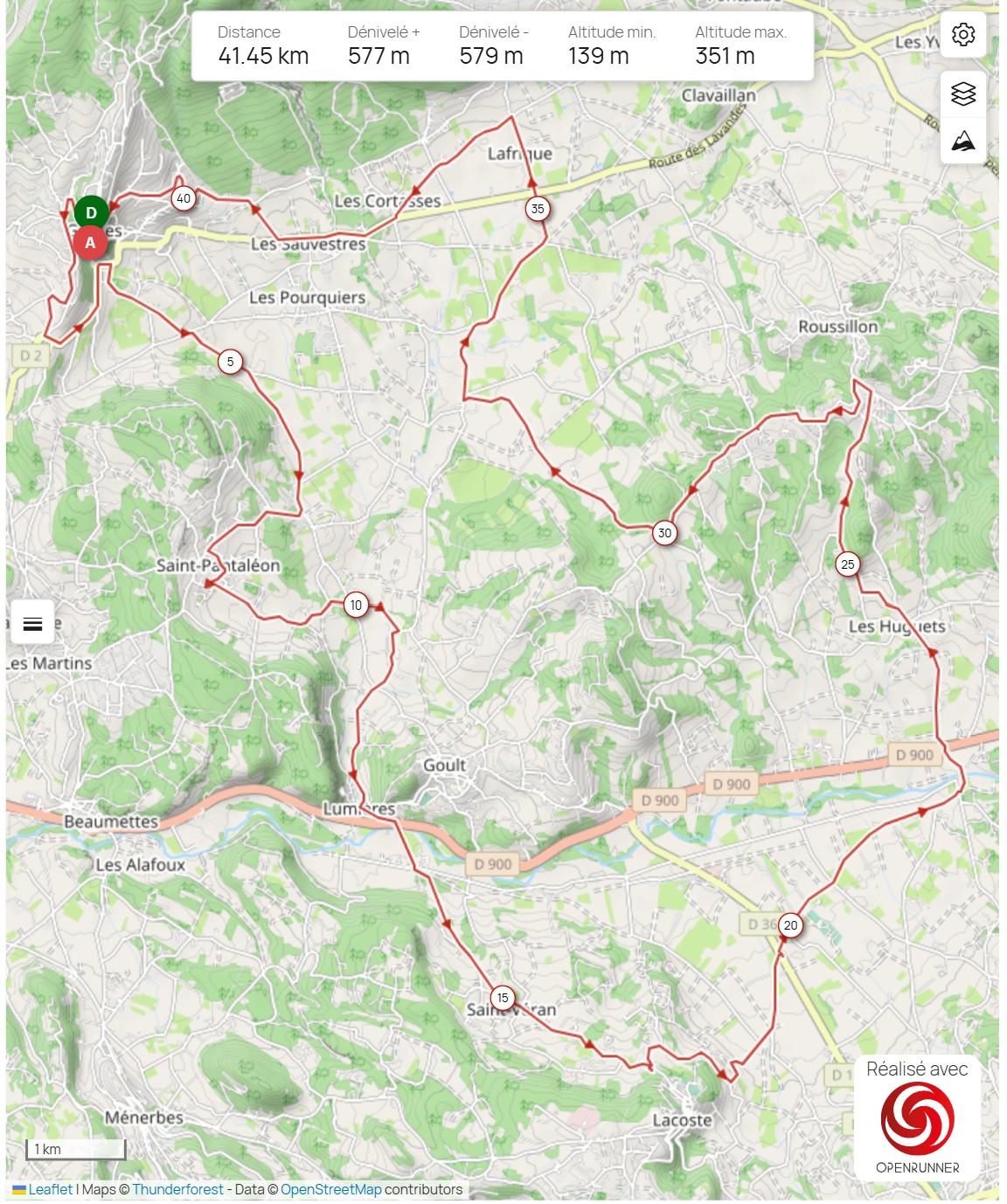1007x1204 pixels.
Task: Open the Leaflet link
Action: point(50,1189)
